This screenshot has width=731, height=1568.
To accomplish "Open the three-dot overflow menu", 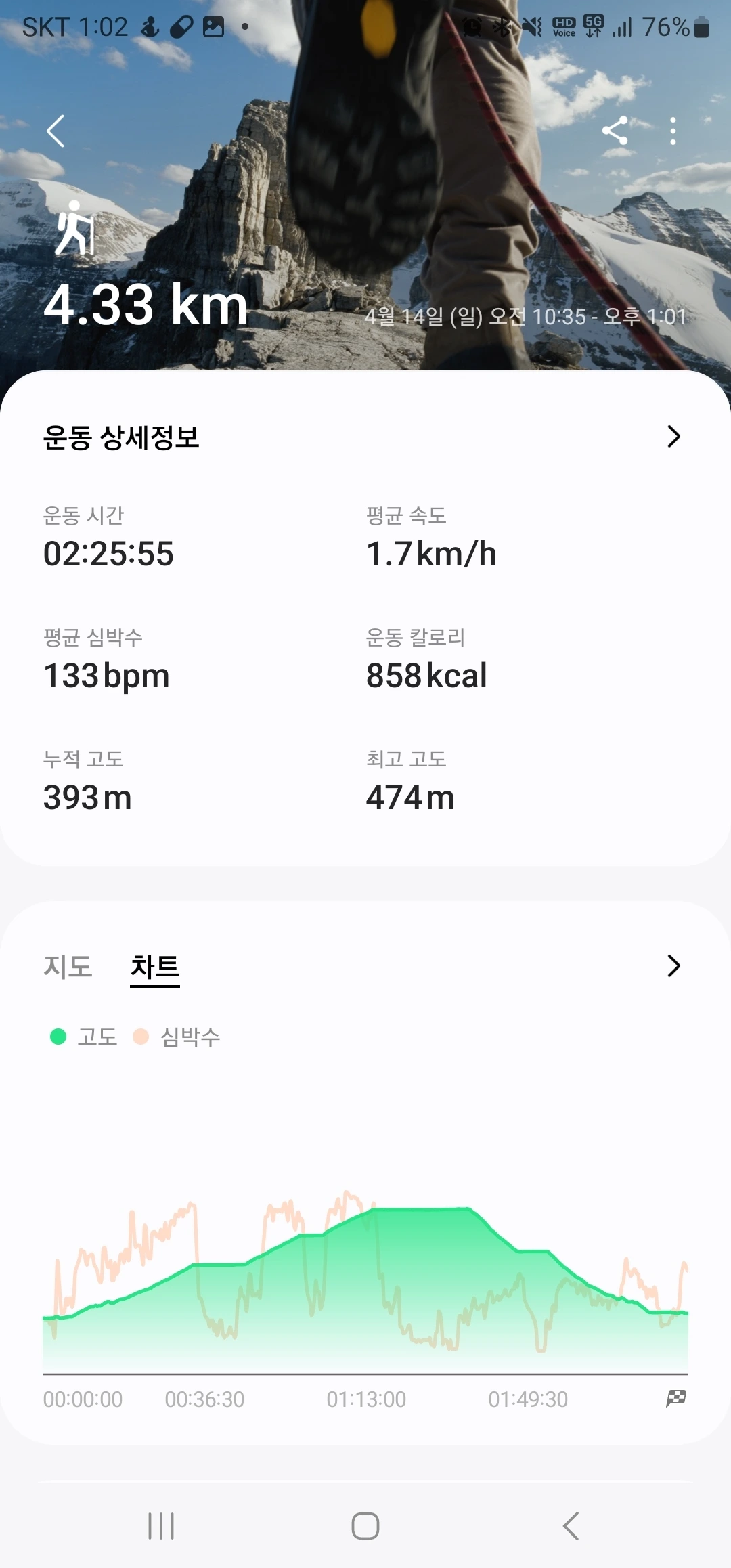I will pos(672,131).
